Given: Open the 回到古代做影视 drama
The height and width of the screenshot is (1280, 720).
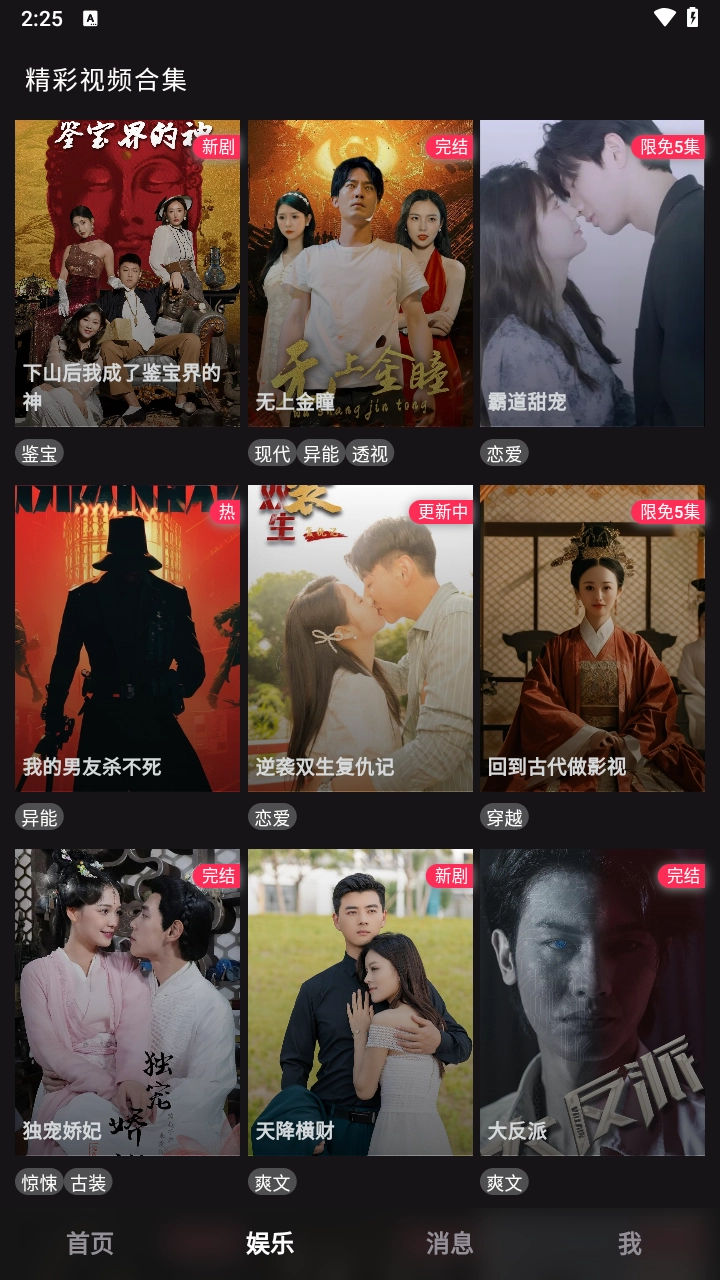Looking at the screenshot, I should (x=592, y=638).
